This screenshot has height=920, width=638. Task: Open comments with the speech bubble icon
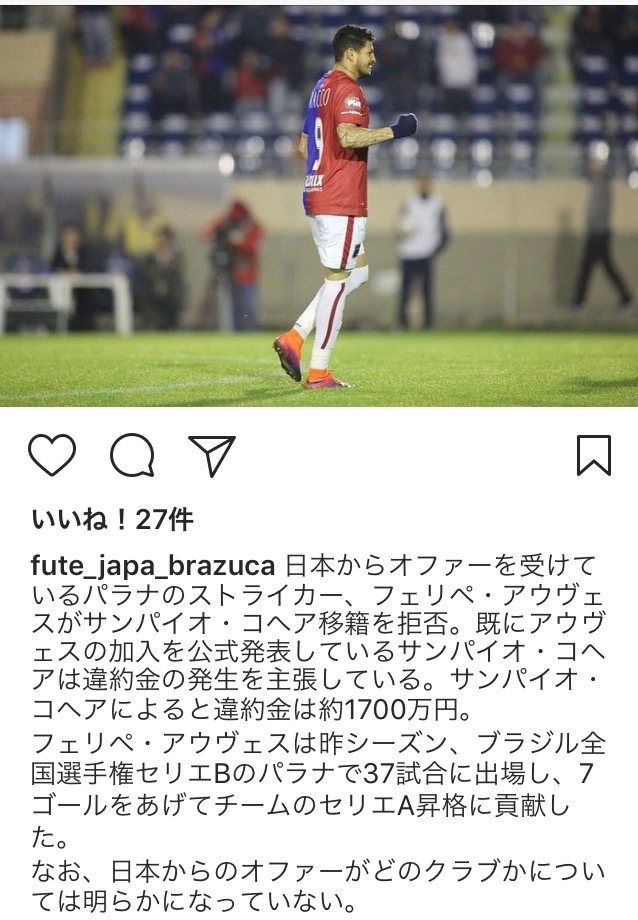point(132,456)
